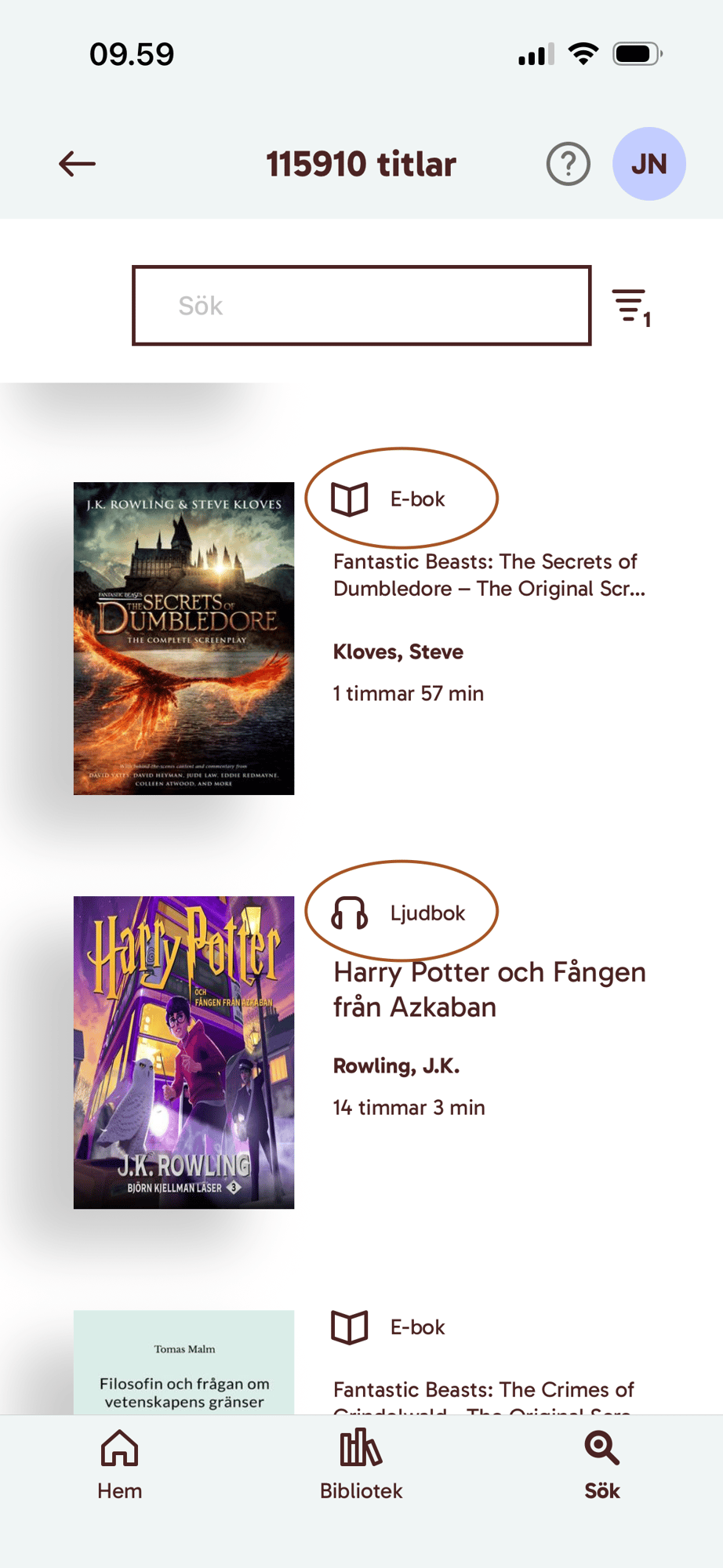Focus the Sök search field
The height and width of the screenshot is (1568, 723).
[x=361, y=305]
